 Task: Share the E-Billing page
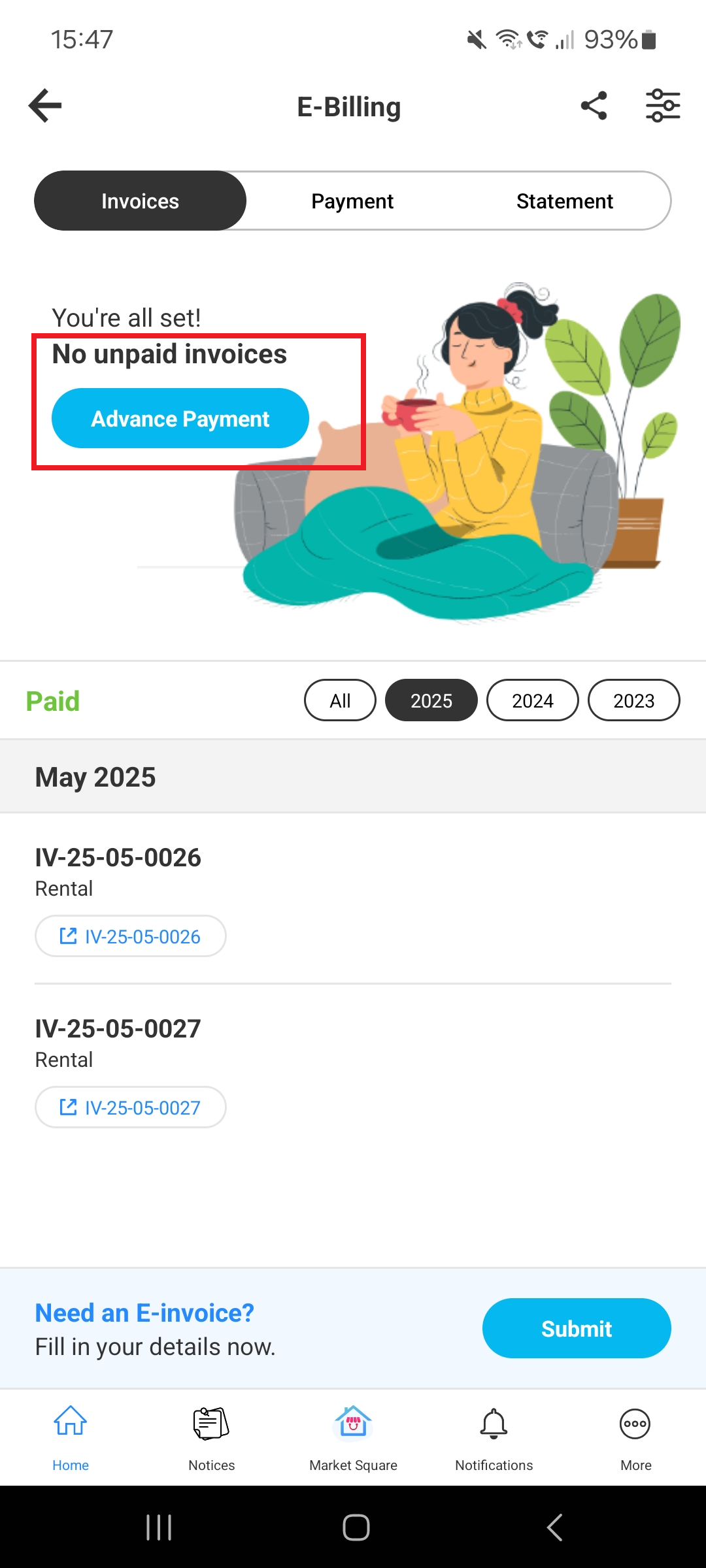click(594, 106)
